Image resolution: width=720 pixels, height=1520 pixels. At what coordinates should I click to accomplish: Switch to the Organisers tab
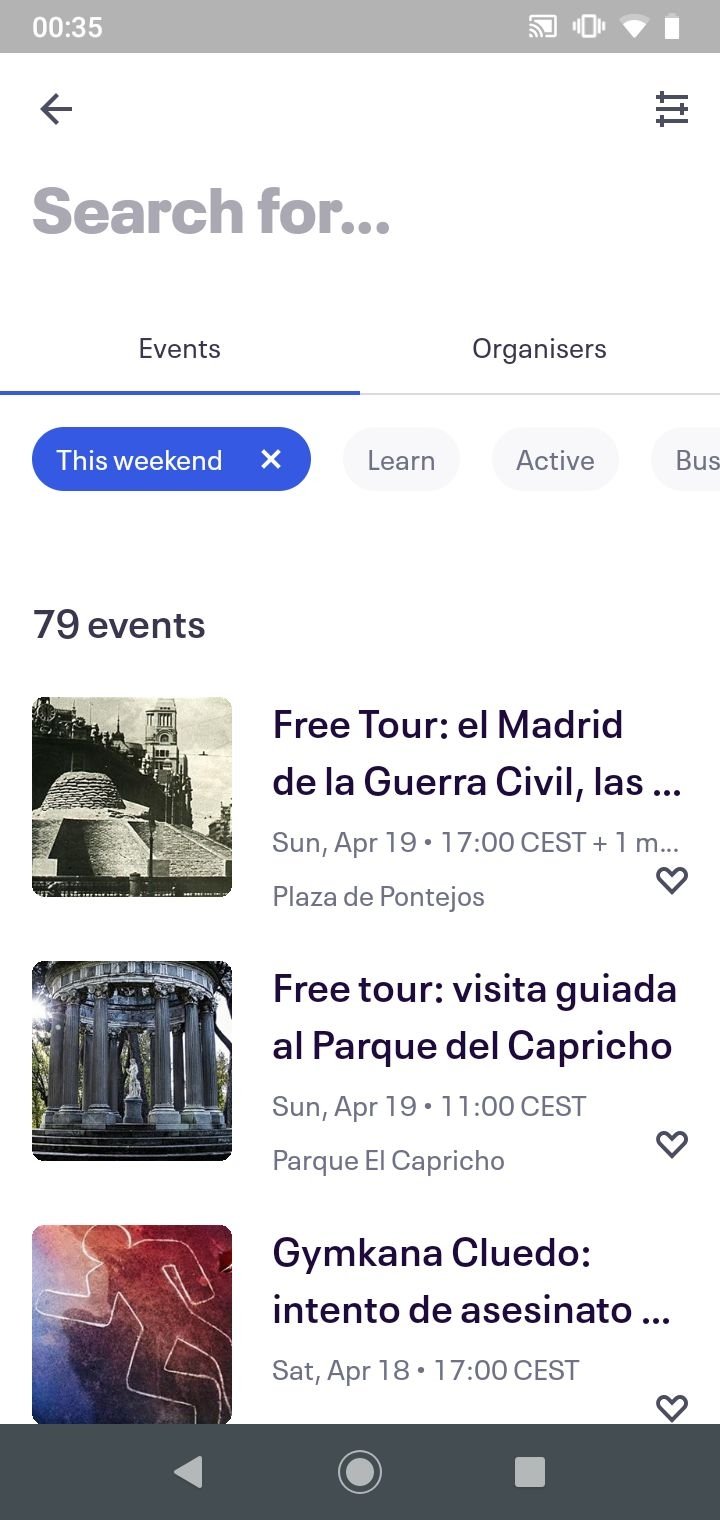(x=539, y=349)
